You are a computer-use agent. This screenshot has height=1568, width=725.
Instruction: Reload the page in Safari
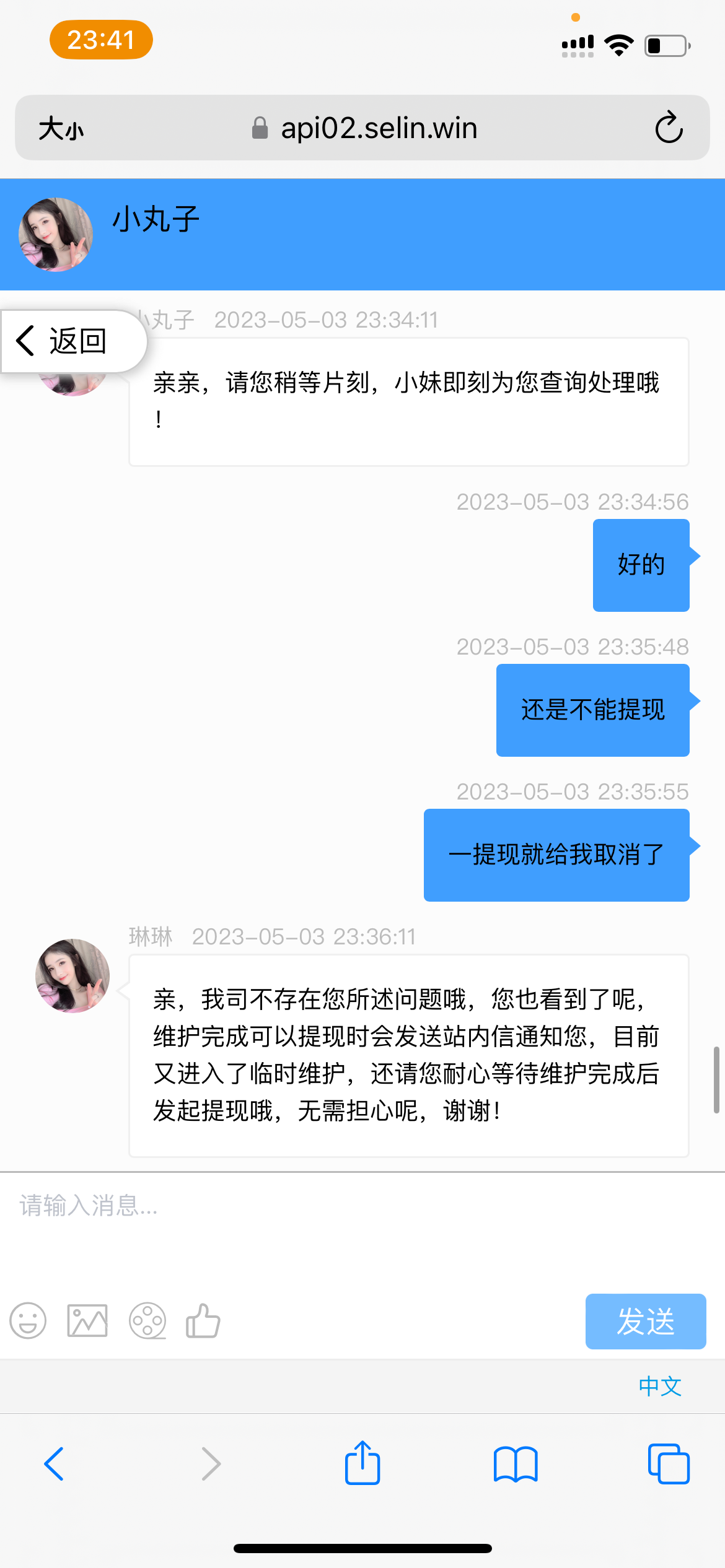click(x=669, y=128)
